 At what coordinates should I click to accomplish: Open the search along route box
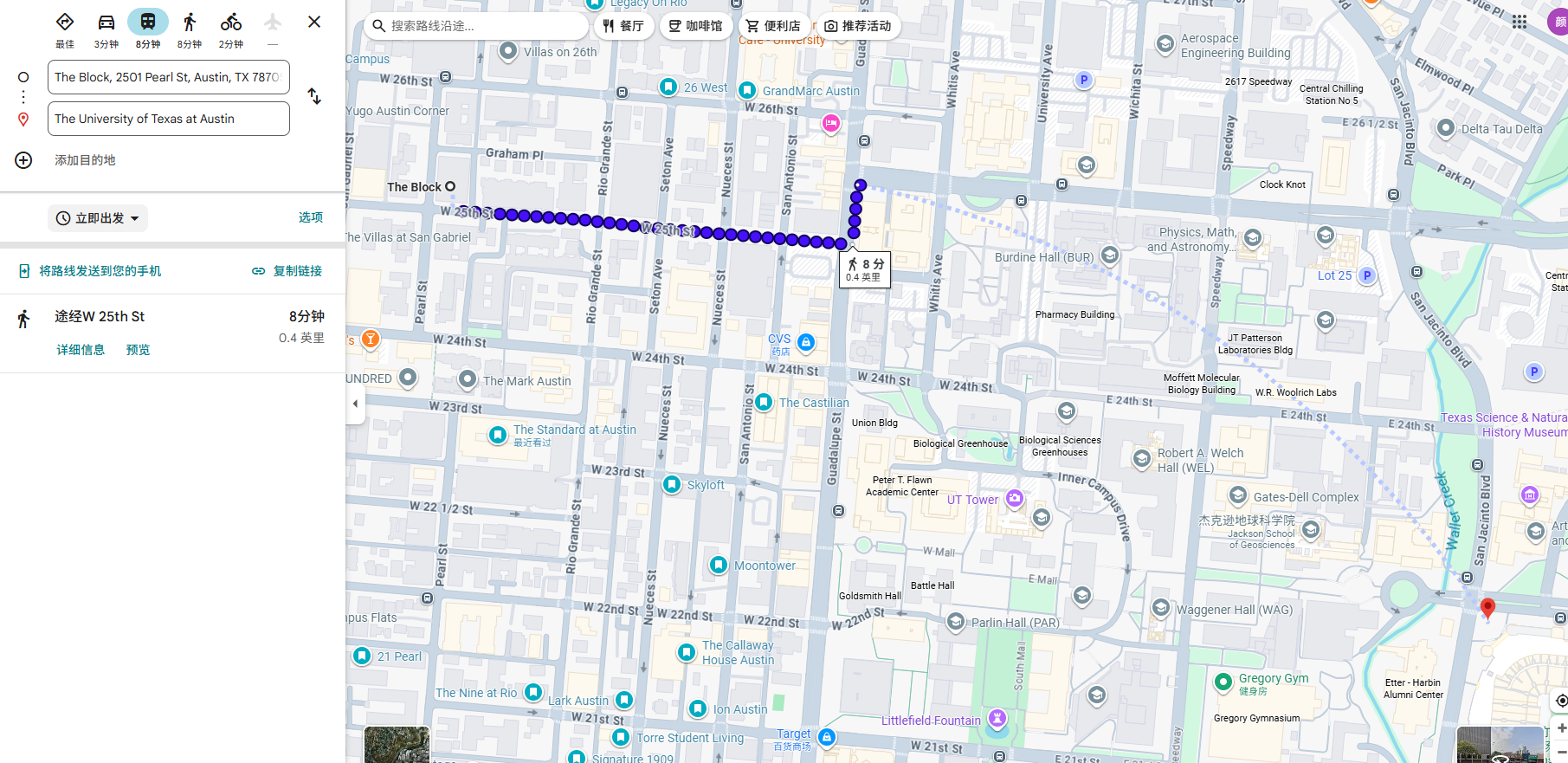point(476,26)
